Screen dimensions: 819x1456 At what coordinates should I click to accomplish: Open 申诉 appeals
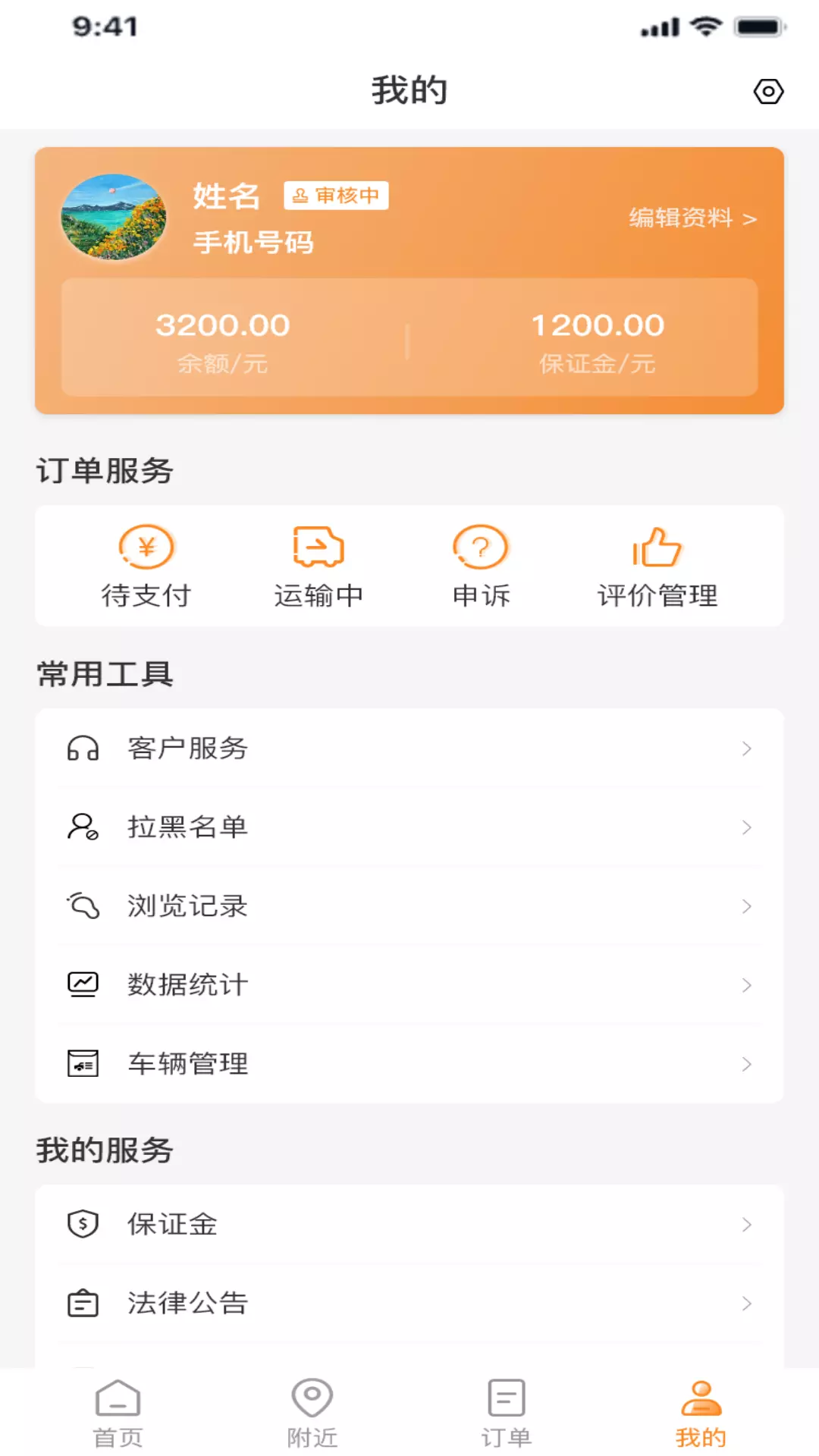[x=481, y=566]
